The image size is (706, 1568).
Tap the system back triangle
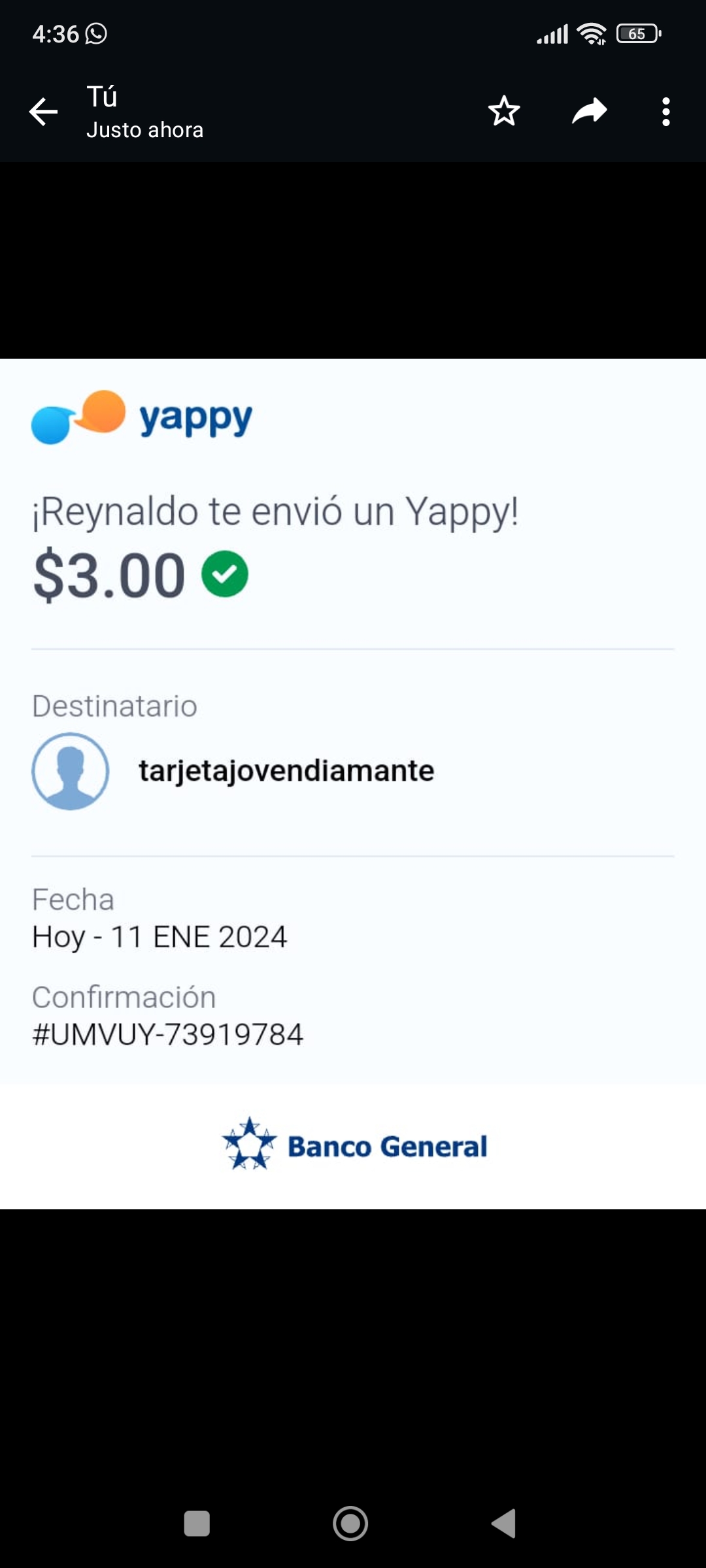pos(504,1524)
